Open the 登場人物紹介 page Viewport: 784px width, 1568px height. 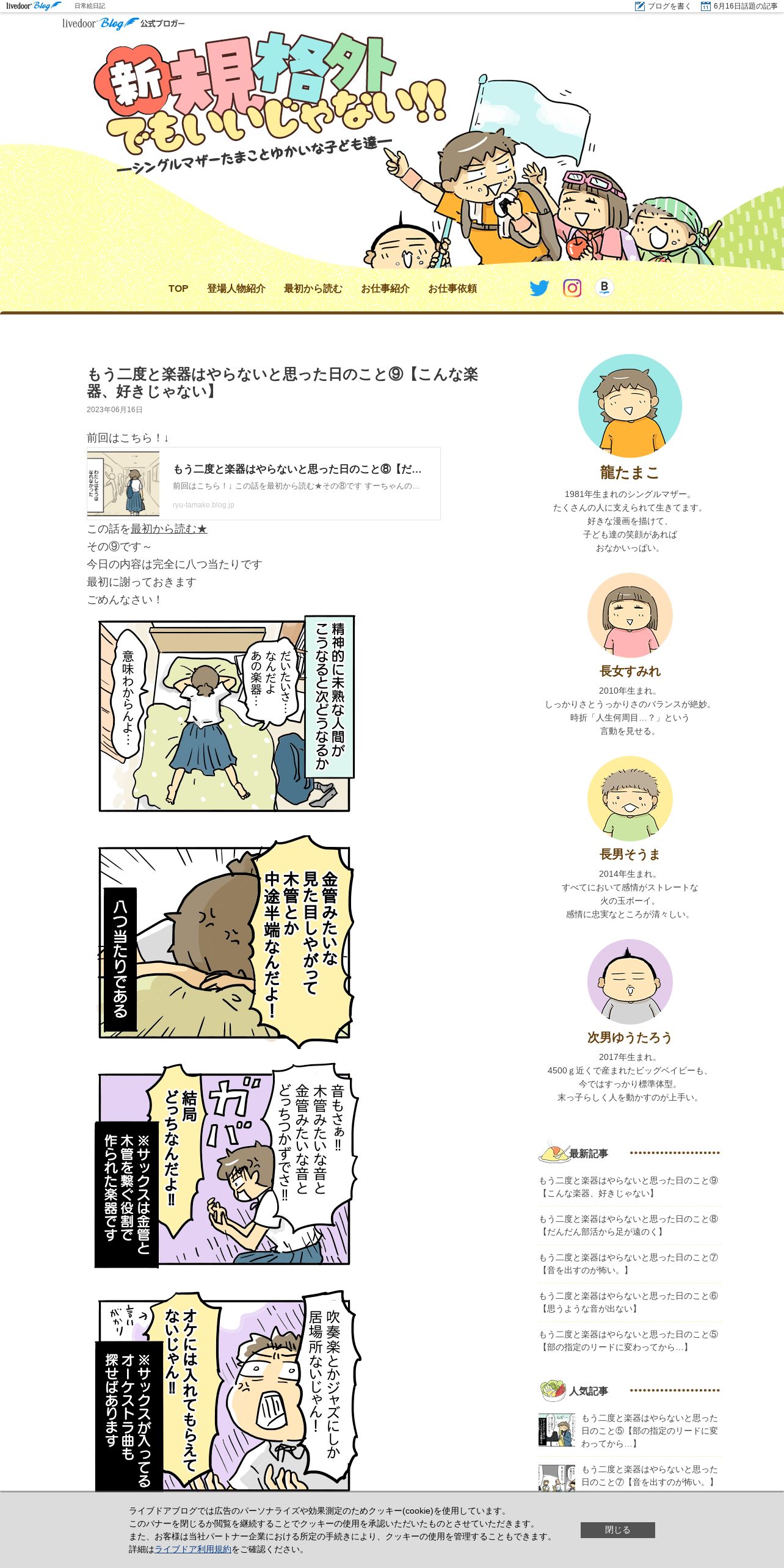236,289
